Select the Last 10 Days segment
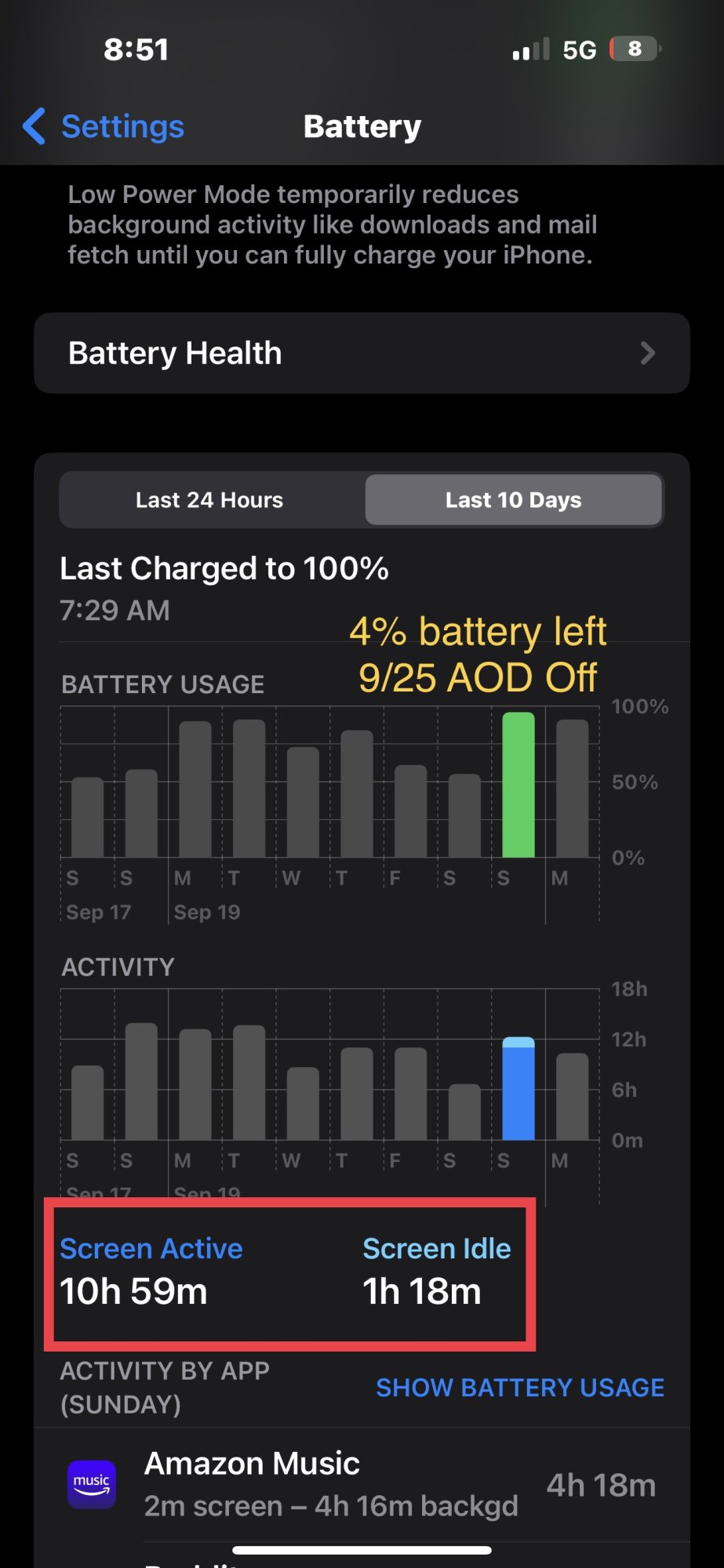The width and height of the screenshot is (724, 1568). [514, 499]
